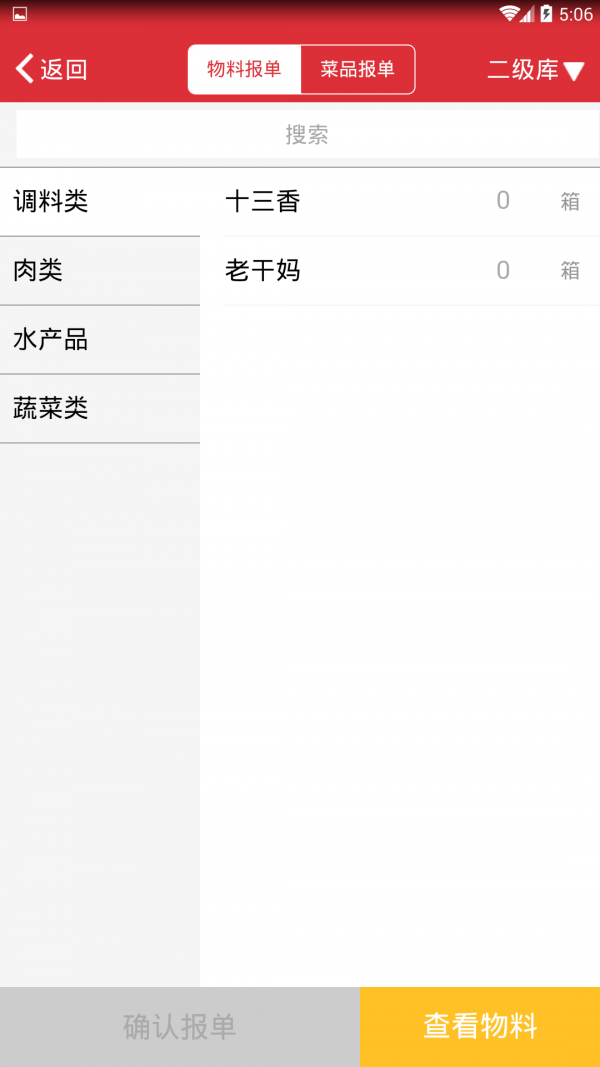Switch to the 物料报单 tab
Viewport: 600px width, 1067px height.
pyautogui.click(x=244, y=69)
